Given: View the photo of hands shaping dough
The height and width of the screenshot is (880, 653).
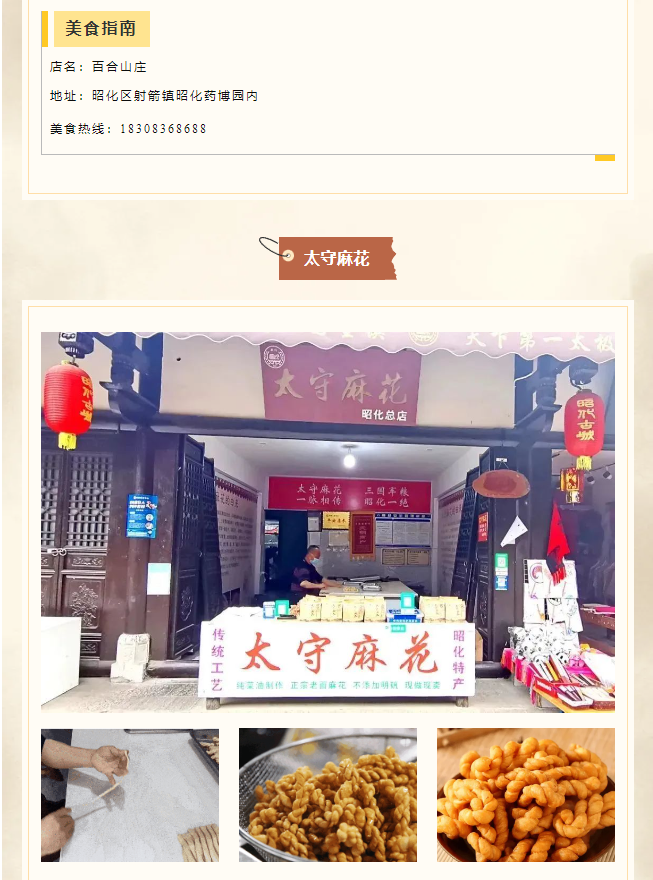Looking at the screenshot, I should [x=129, y=794].
